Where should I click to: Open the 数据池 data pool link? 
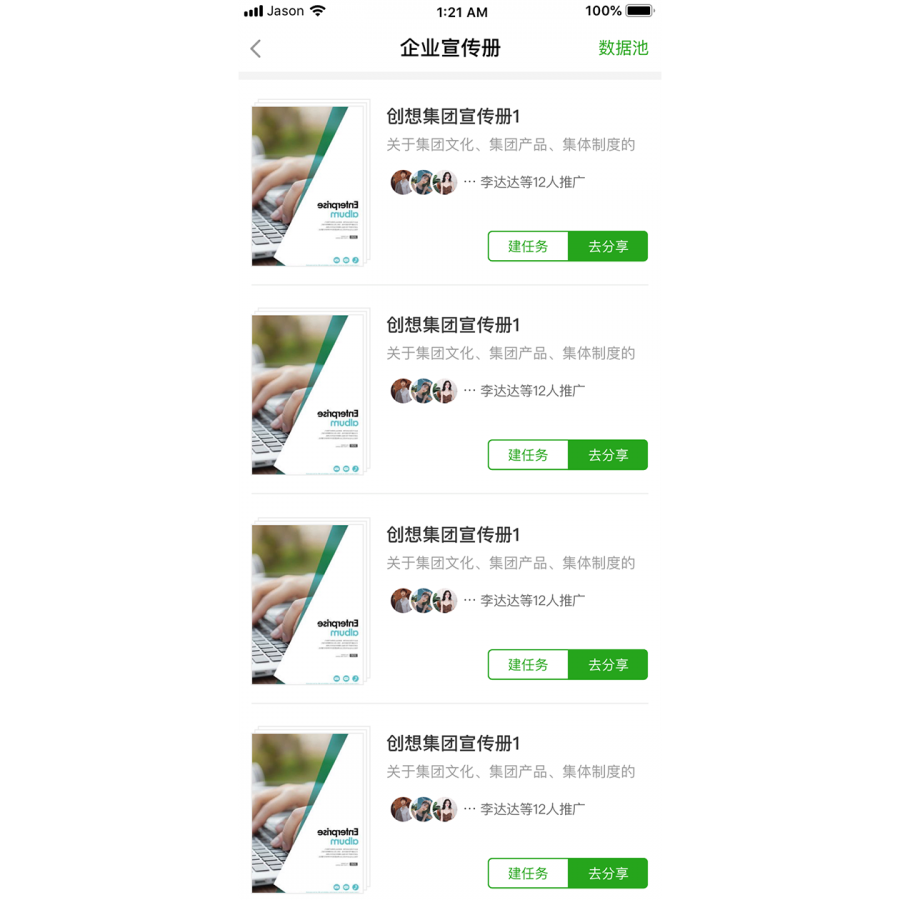point(623,48)
